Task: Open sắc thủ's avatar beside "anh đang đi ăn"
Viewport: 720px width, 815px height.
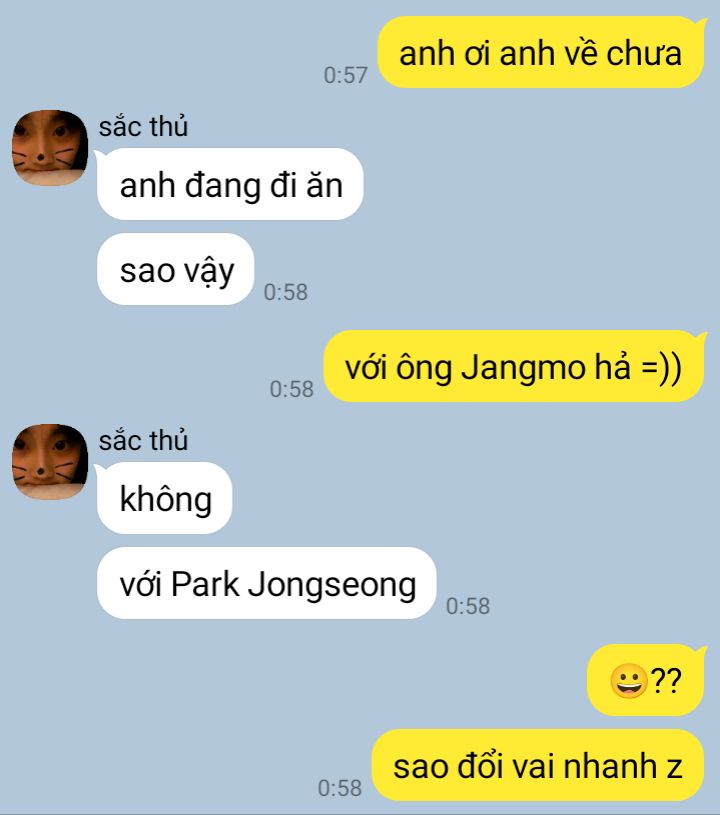Action: coord(50,148)
